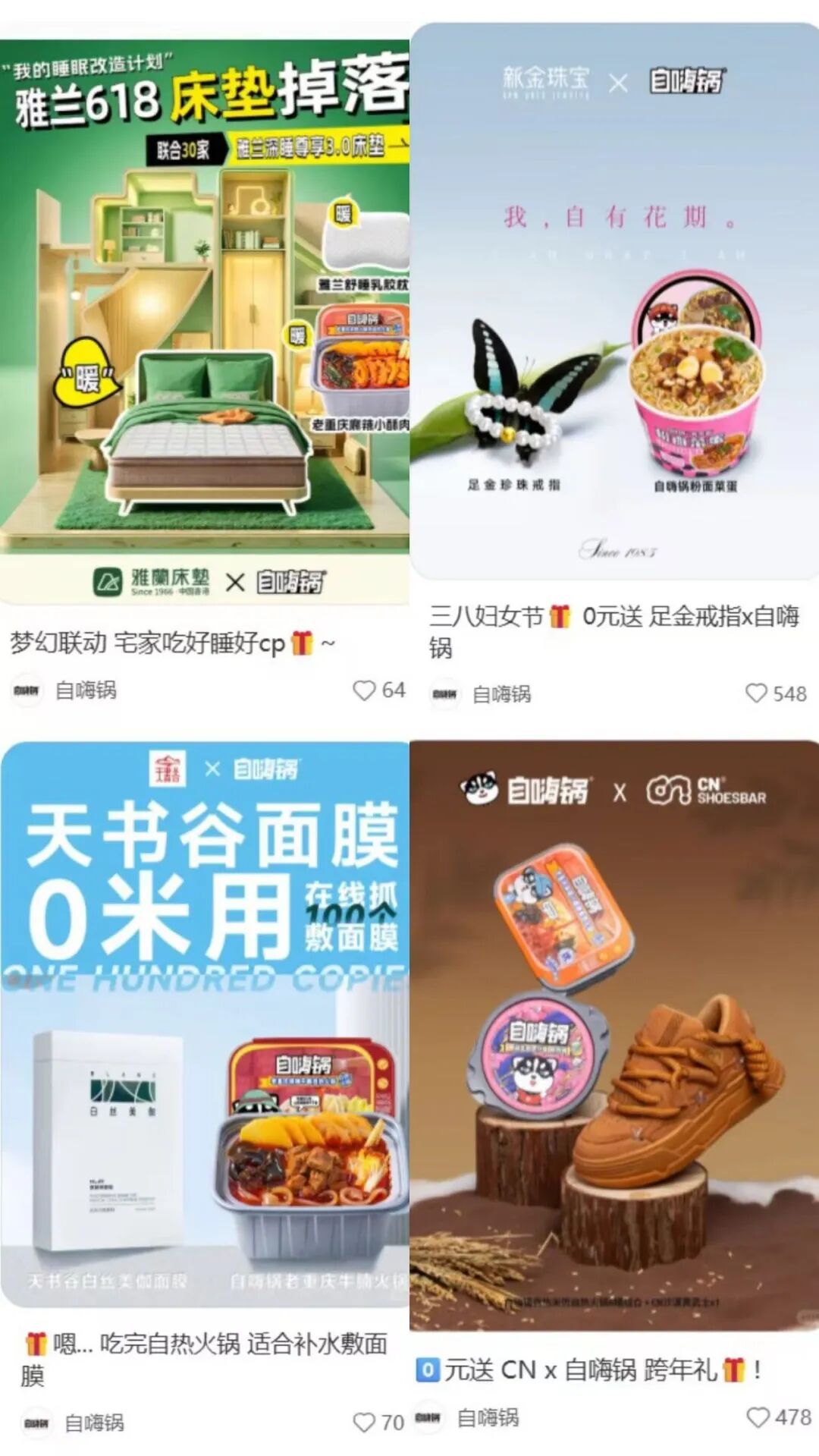Screen dimensions: 819x1456
Task: Open the 雅兰床垫 x 自嗨锅 mattress post
Action: coord(205,319)
